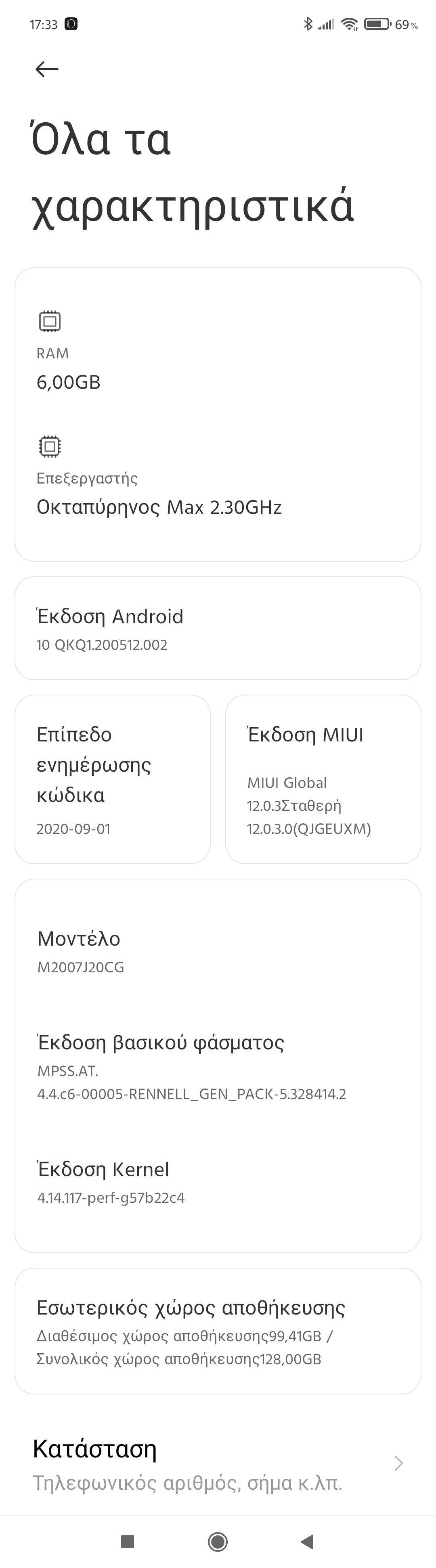This screenshot has width=436, height=1568.
Task: Tap the Έκδοση Android card
Action: pos(217,628)
